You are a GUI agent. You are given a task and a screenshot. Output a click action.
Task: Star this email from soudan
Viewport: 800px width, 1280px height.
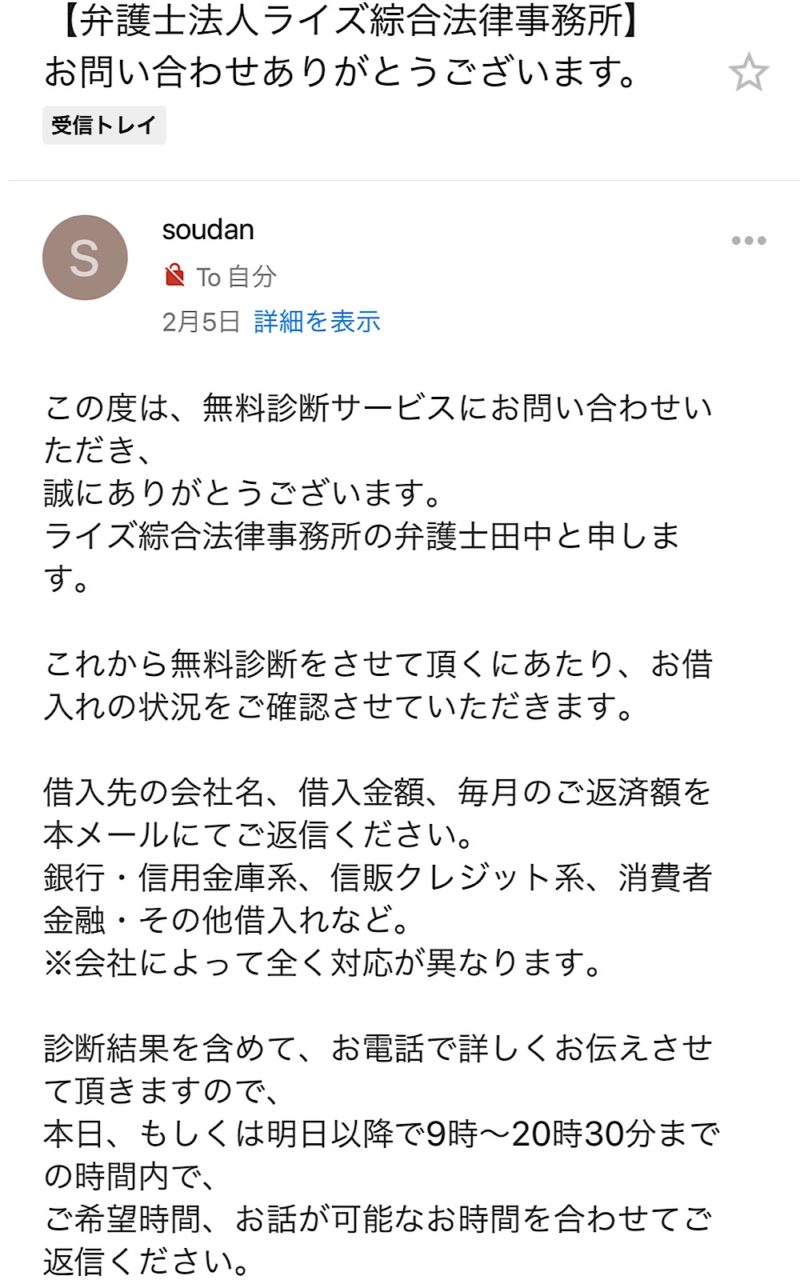coord(748,73)
